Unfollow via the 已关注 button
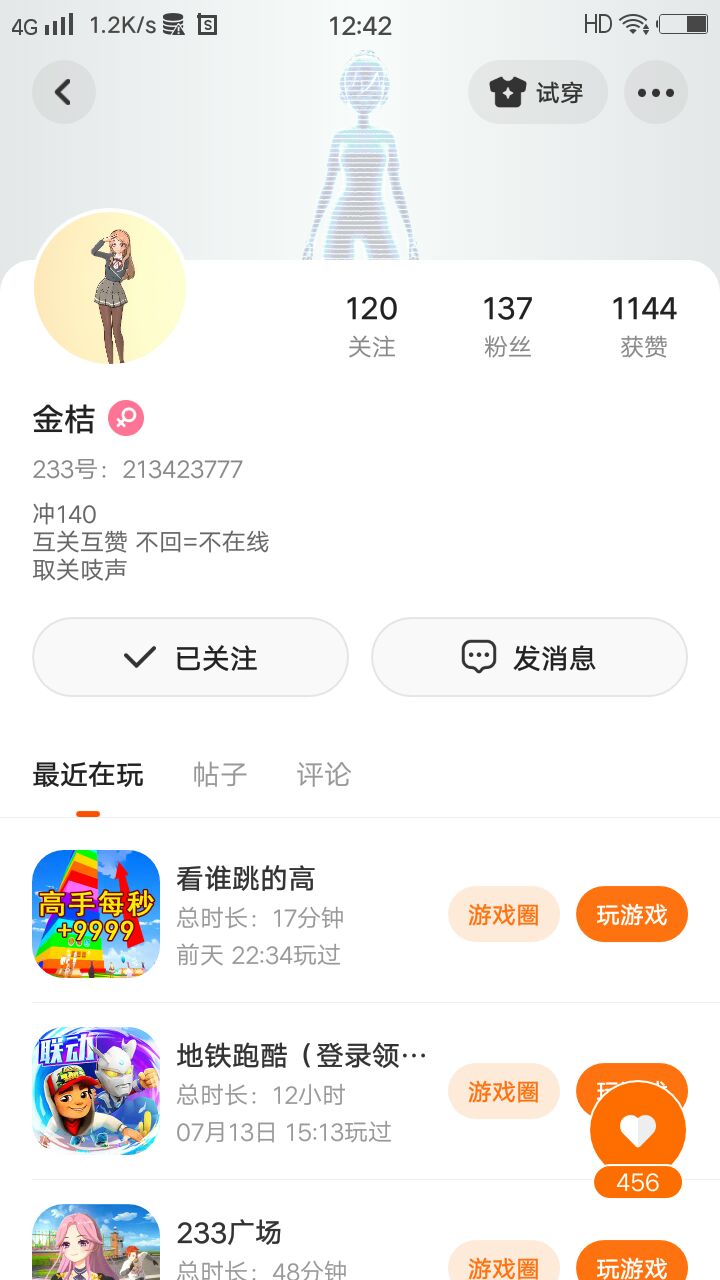Screen dimensions: 720x1280 point(190,657)
